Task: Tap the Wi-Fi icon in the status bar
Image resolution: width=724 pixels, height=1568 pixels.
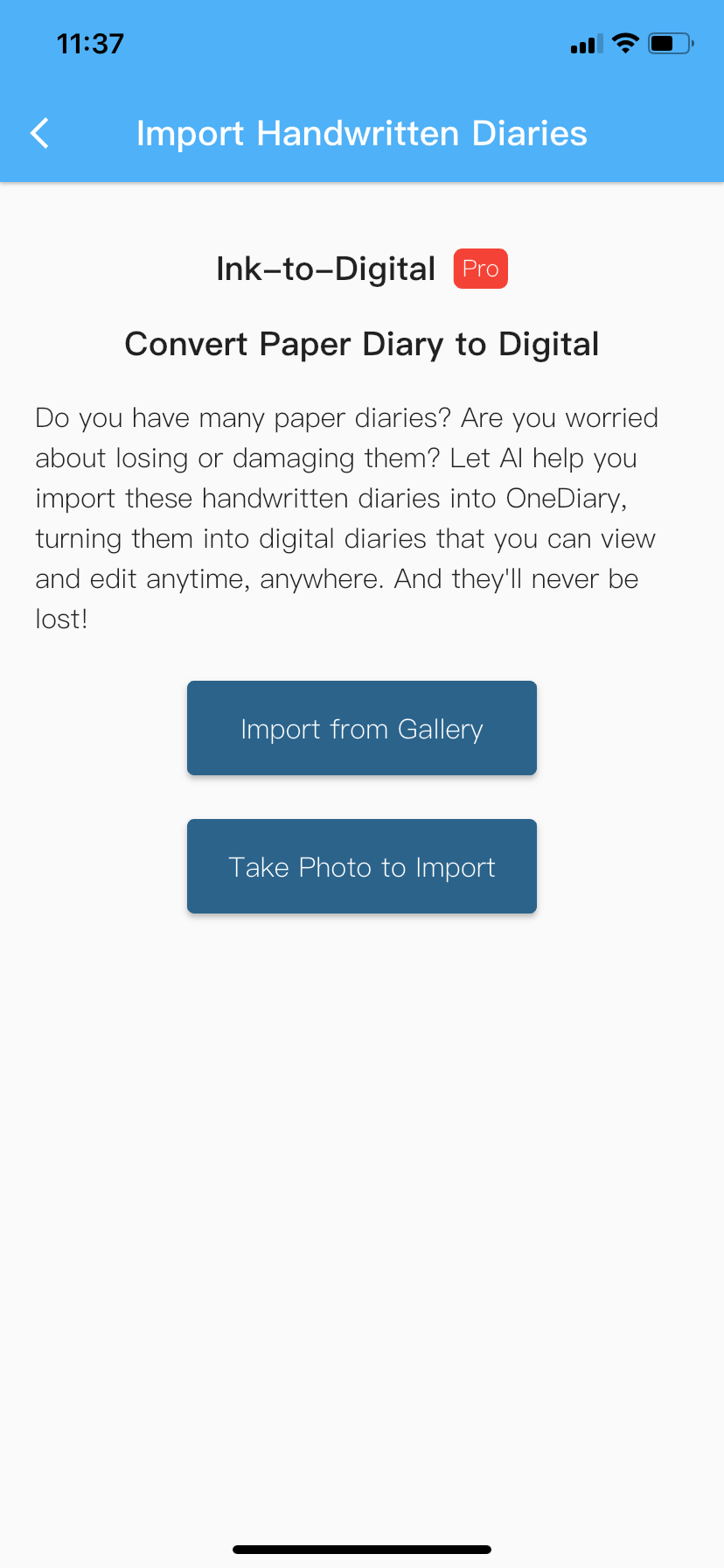Action: (x=624, y=43)
